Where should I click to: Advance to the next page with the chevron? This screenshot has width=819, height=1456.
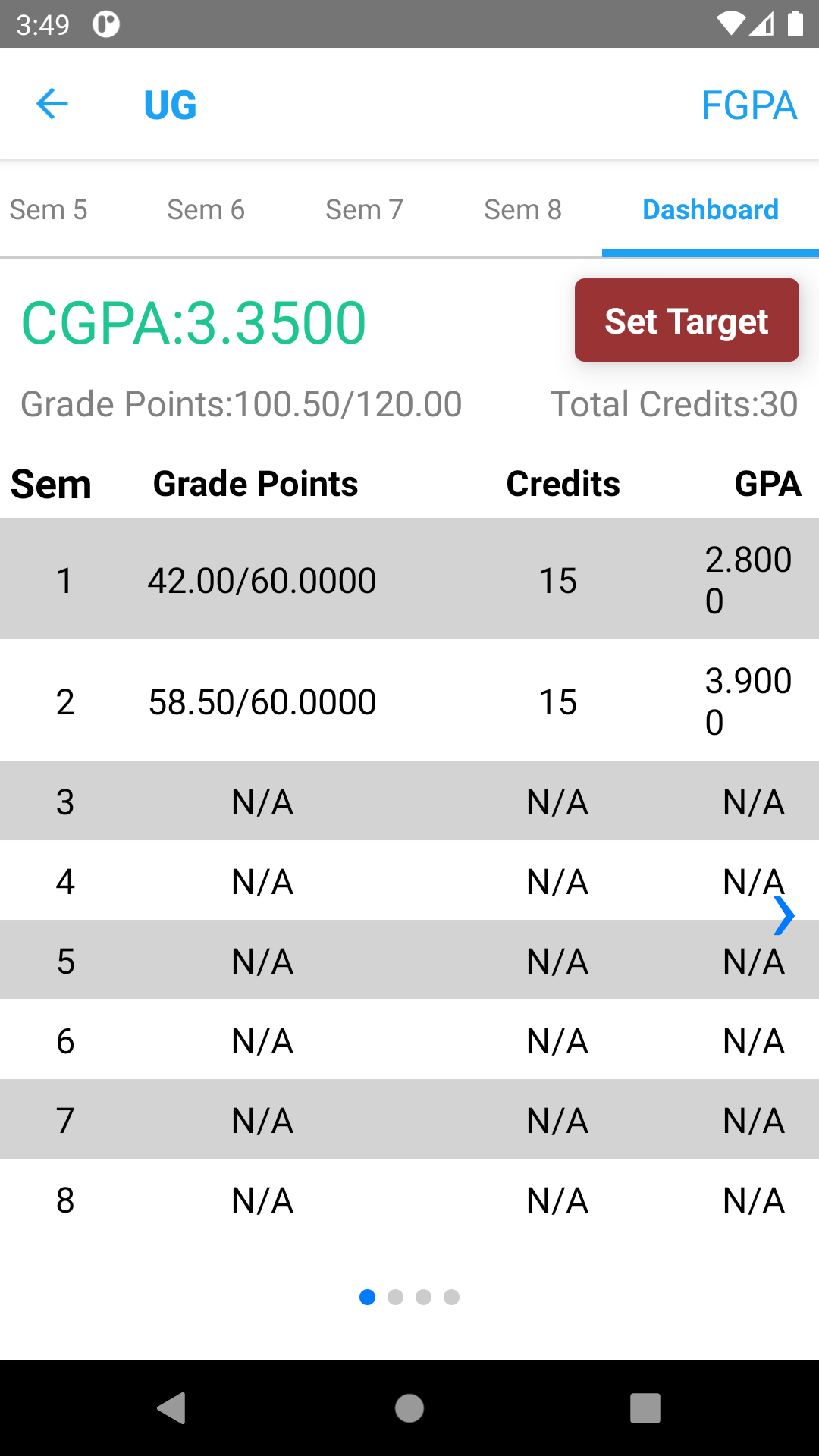pos(783,916)
